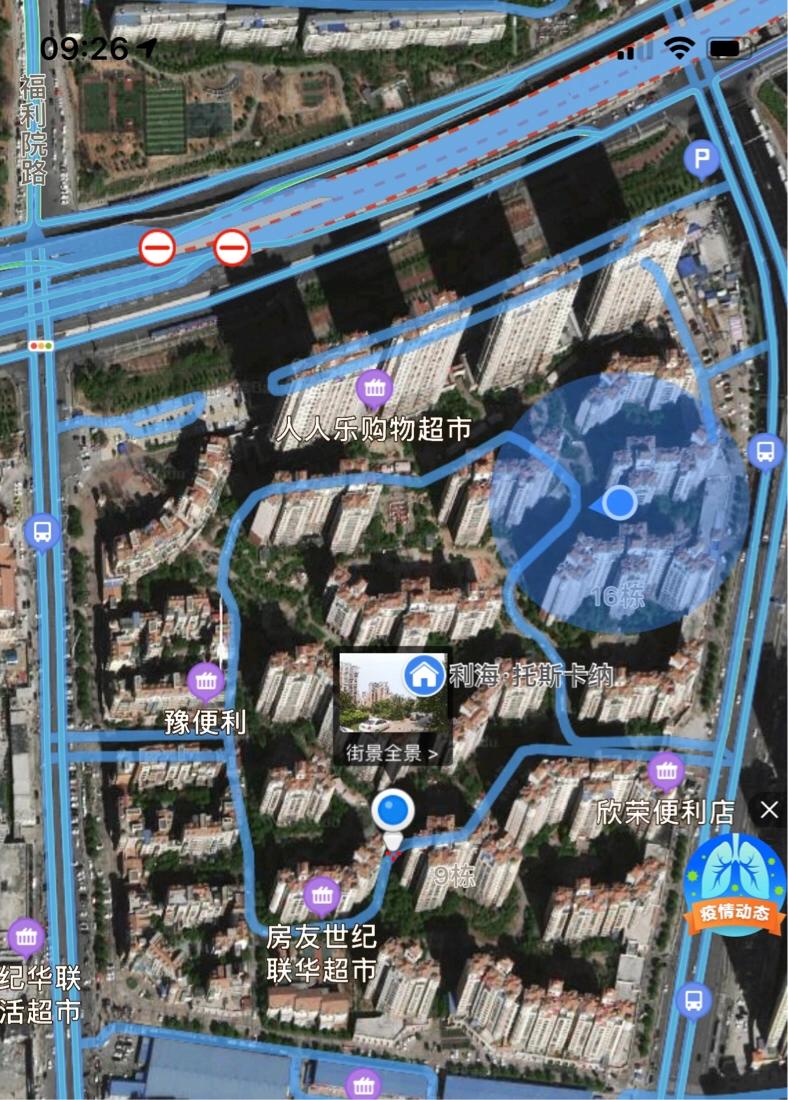Select the 房友世纪联华超市 marker
Image resolution: width=788 pixels, height=1100 pixels.
coord(322,897)
